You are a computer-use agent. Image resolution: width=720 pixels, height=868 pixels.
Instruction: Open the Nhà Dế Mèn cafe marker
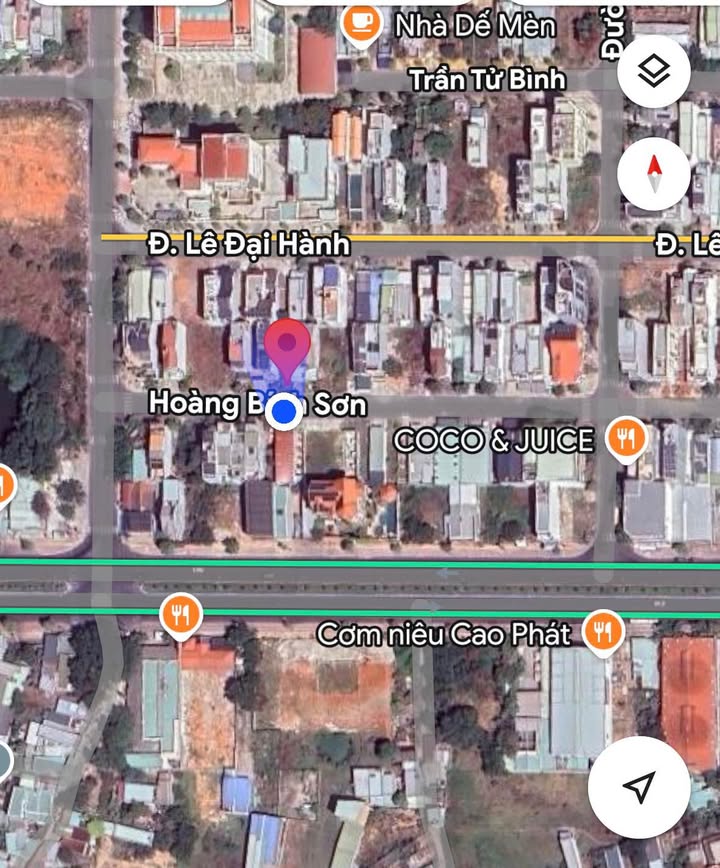359,23
